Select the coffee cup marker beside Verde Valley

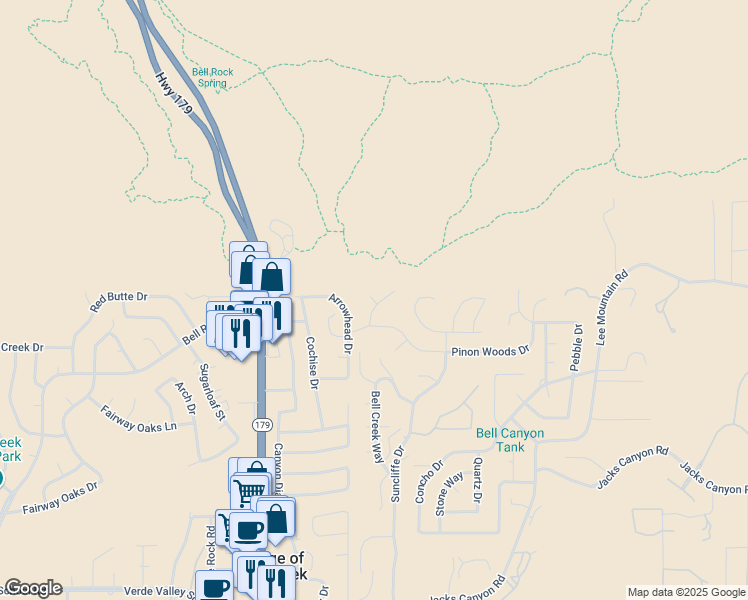pos(213,588)
